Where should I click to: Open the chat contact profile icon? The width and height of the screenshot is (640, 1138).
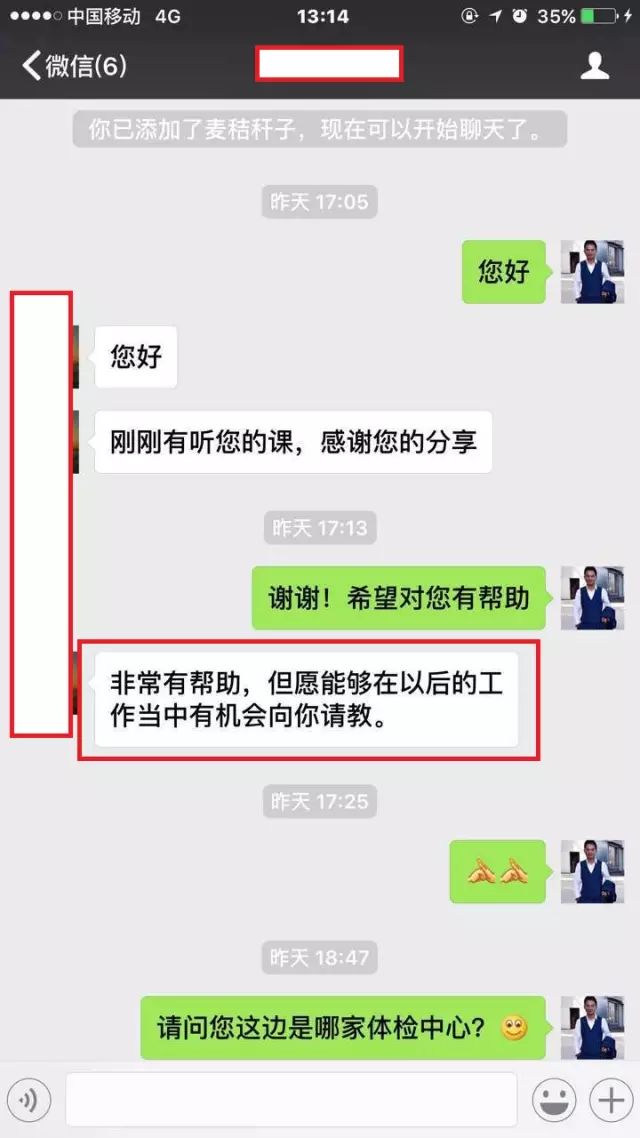point(595,66)
